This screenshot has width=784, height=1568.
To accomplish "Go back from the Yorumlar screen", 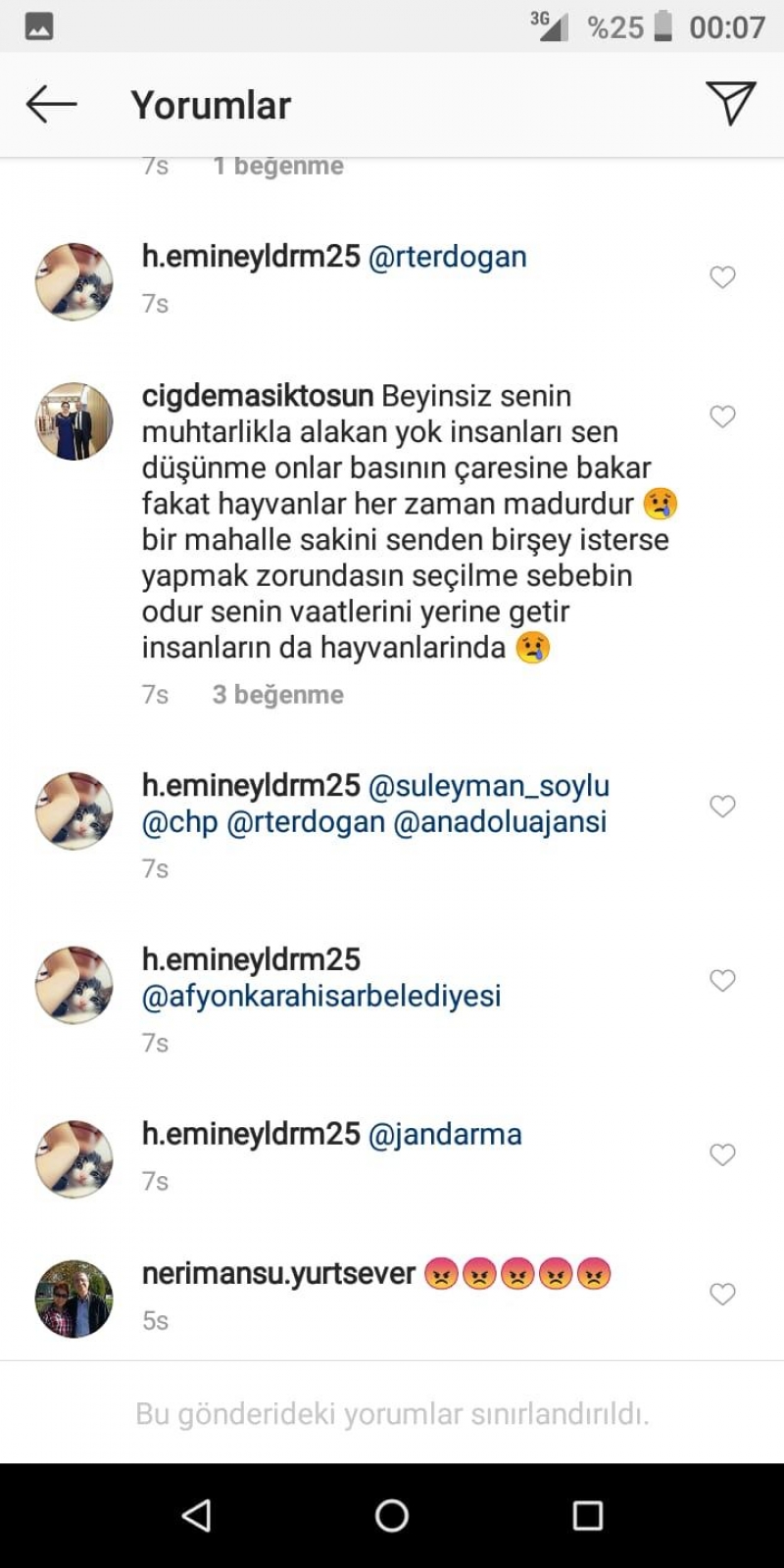I will pos(51,104).
